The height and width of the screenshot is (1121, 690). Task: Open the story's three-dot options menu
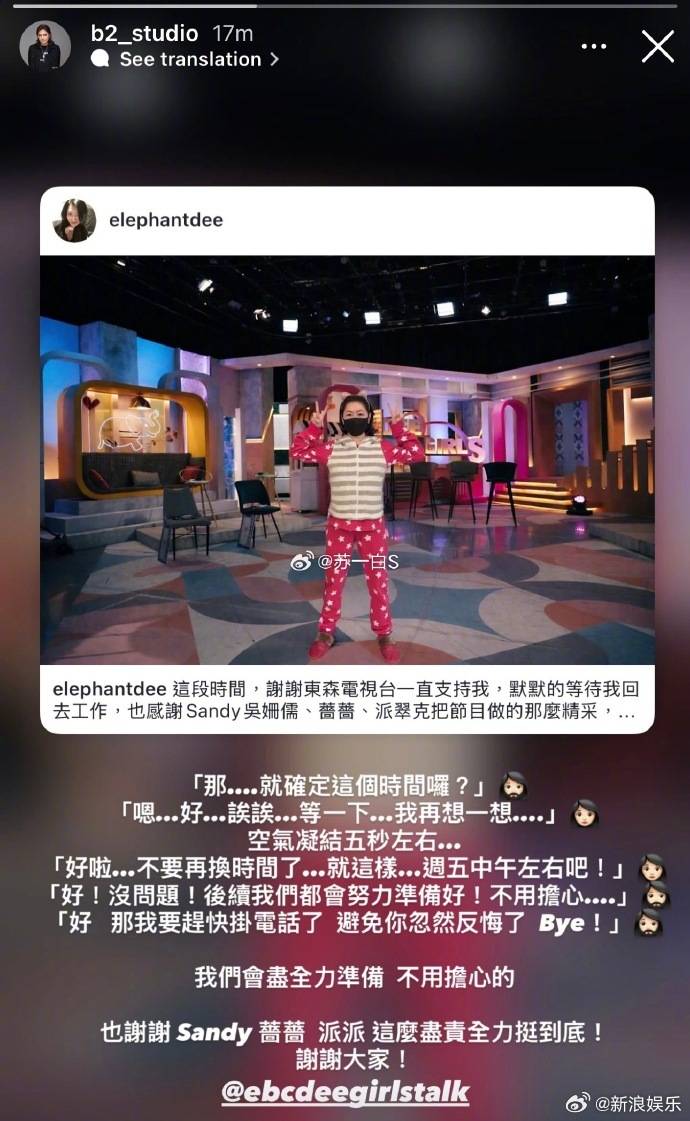click(x=594, y=46)
